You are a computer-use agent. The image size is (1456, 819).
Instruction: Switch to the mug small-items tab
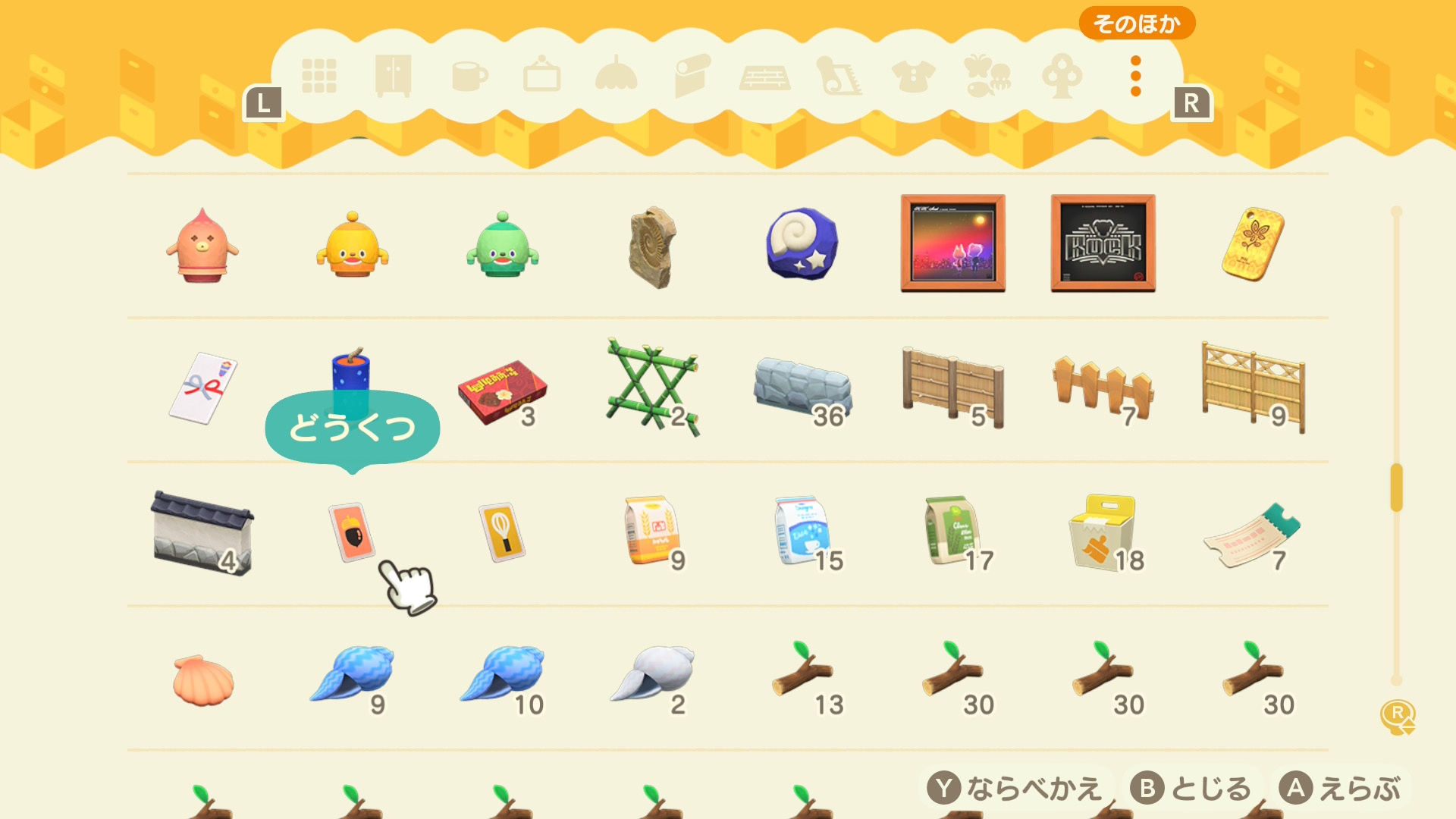468,76
